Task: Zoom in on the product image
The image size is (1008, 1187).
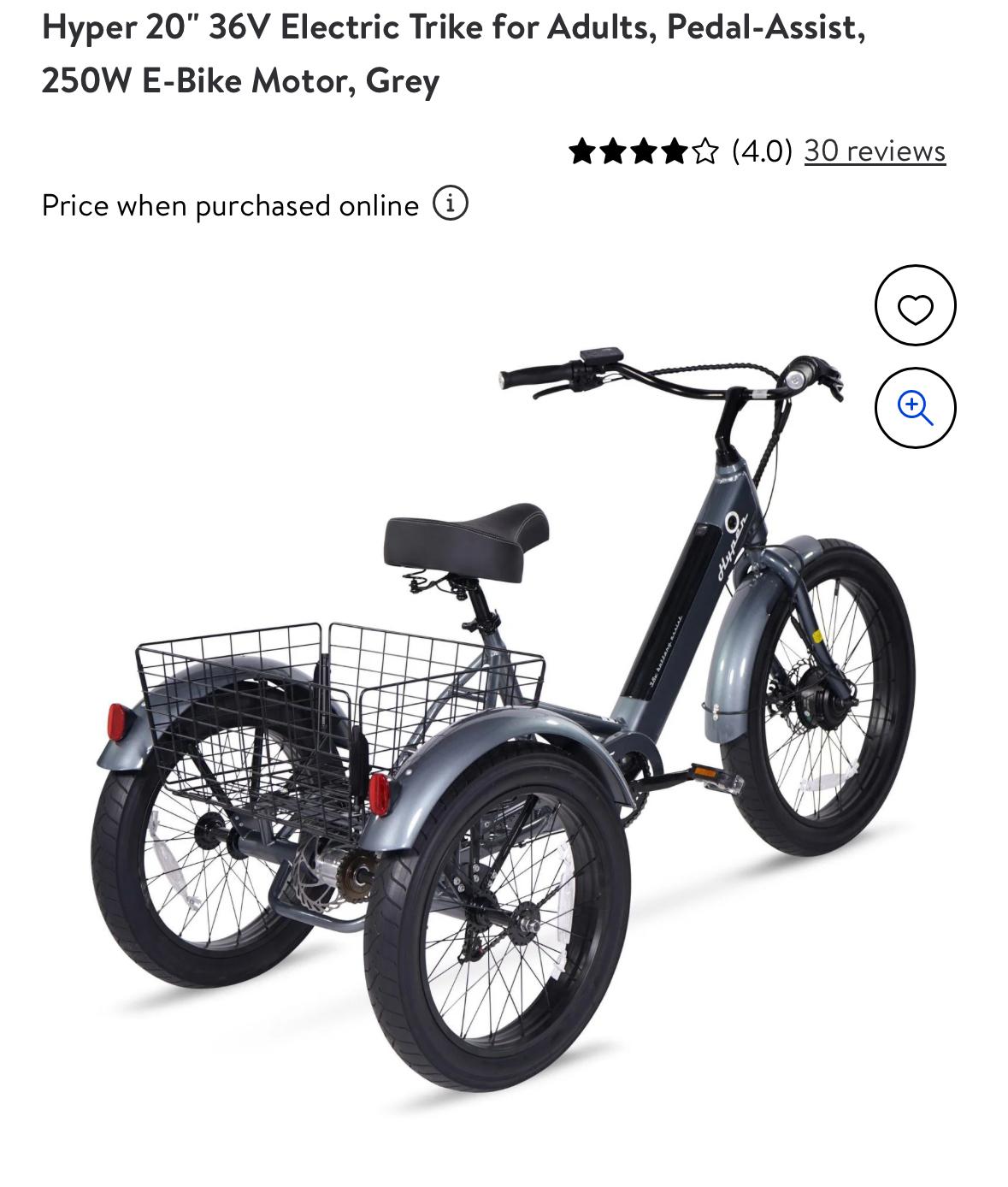Action: pos(915,408)
